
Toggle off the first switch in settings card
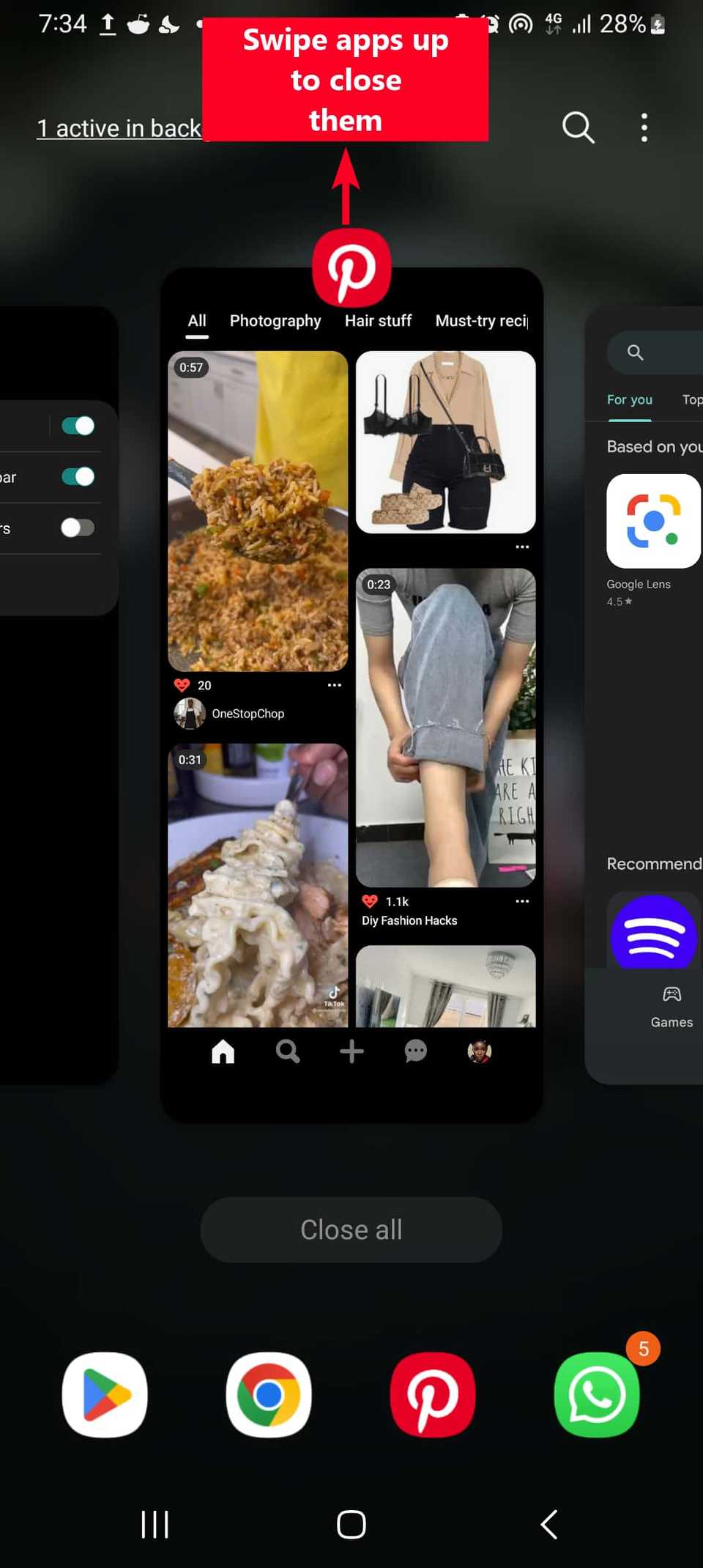pos(76,425)
